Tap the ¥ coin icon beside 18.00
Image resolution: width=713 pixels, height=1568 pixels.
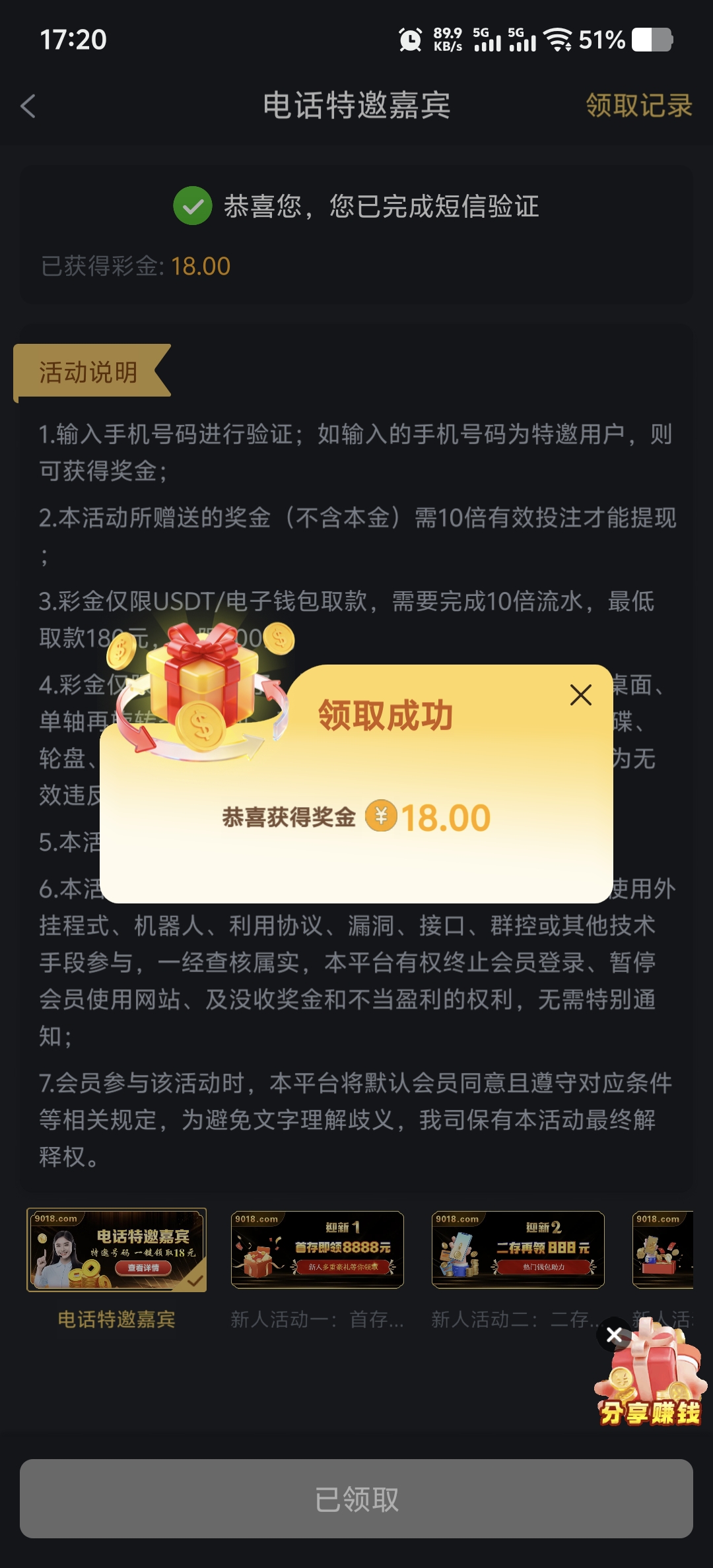384,817
